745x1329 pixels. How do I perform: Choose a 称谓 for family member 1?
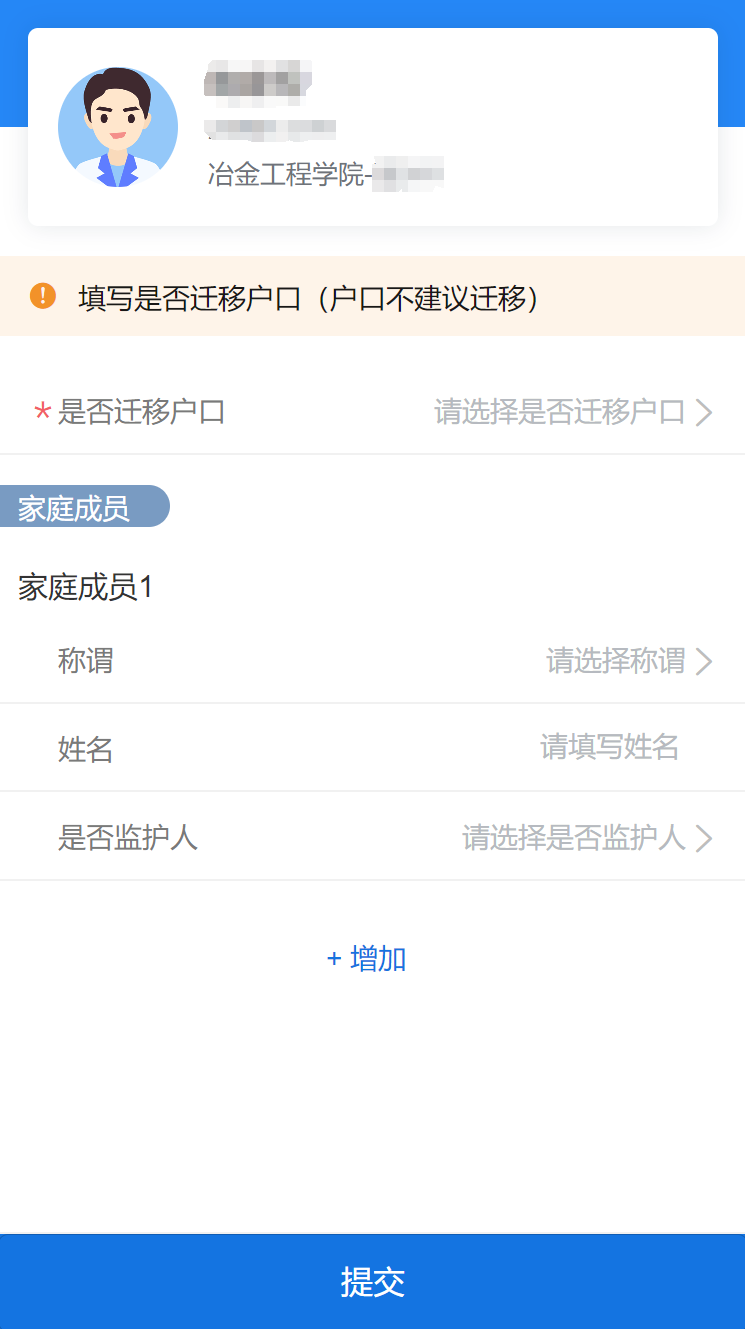[372, 661]
